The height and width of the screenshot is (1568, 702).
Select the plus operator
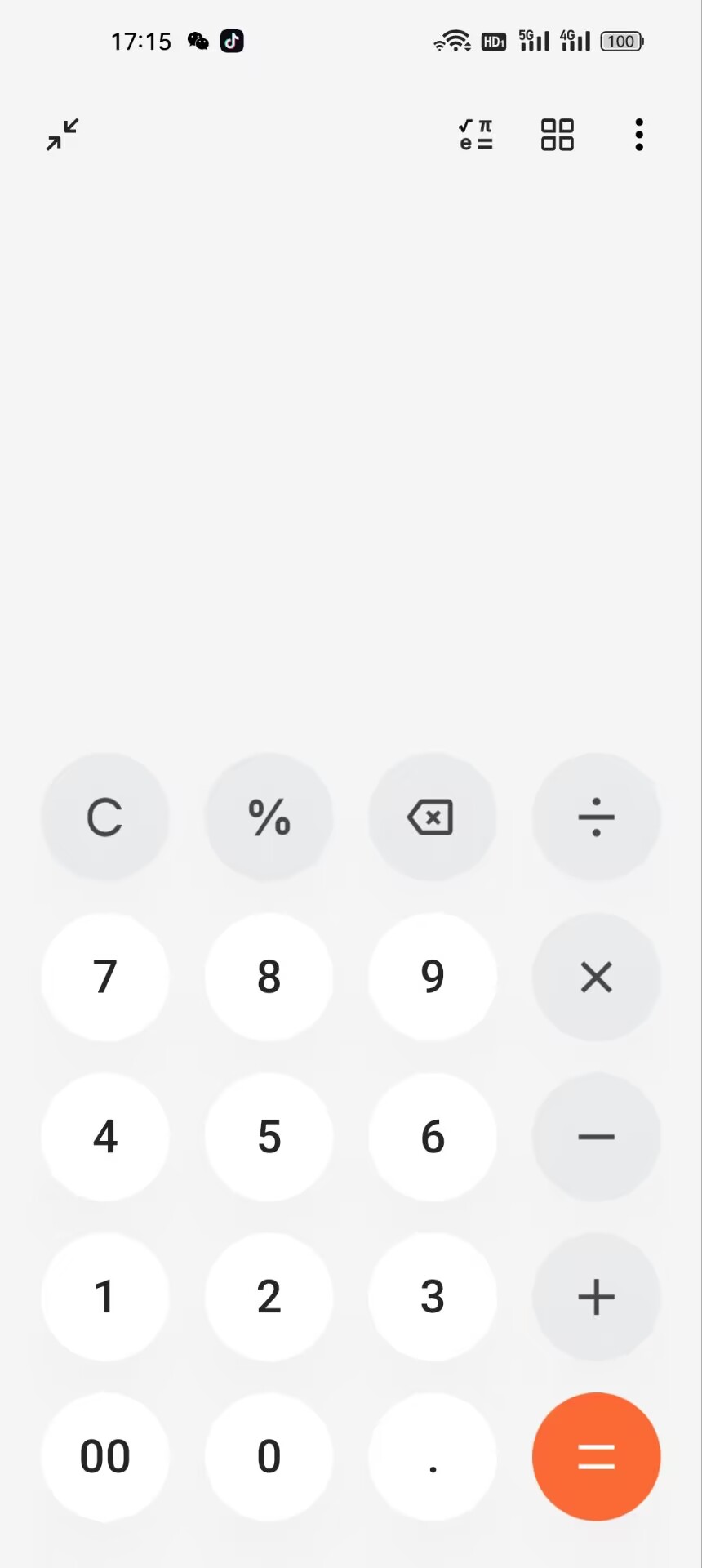click(596, 1297)
